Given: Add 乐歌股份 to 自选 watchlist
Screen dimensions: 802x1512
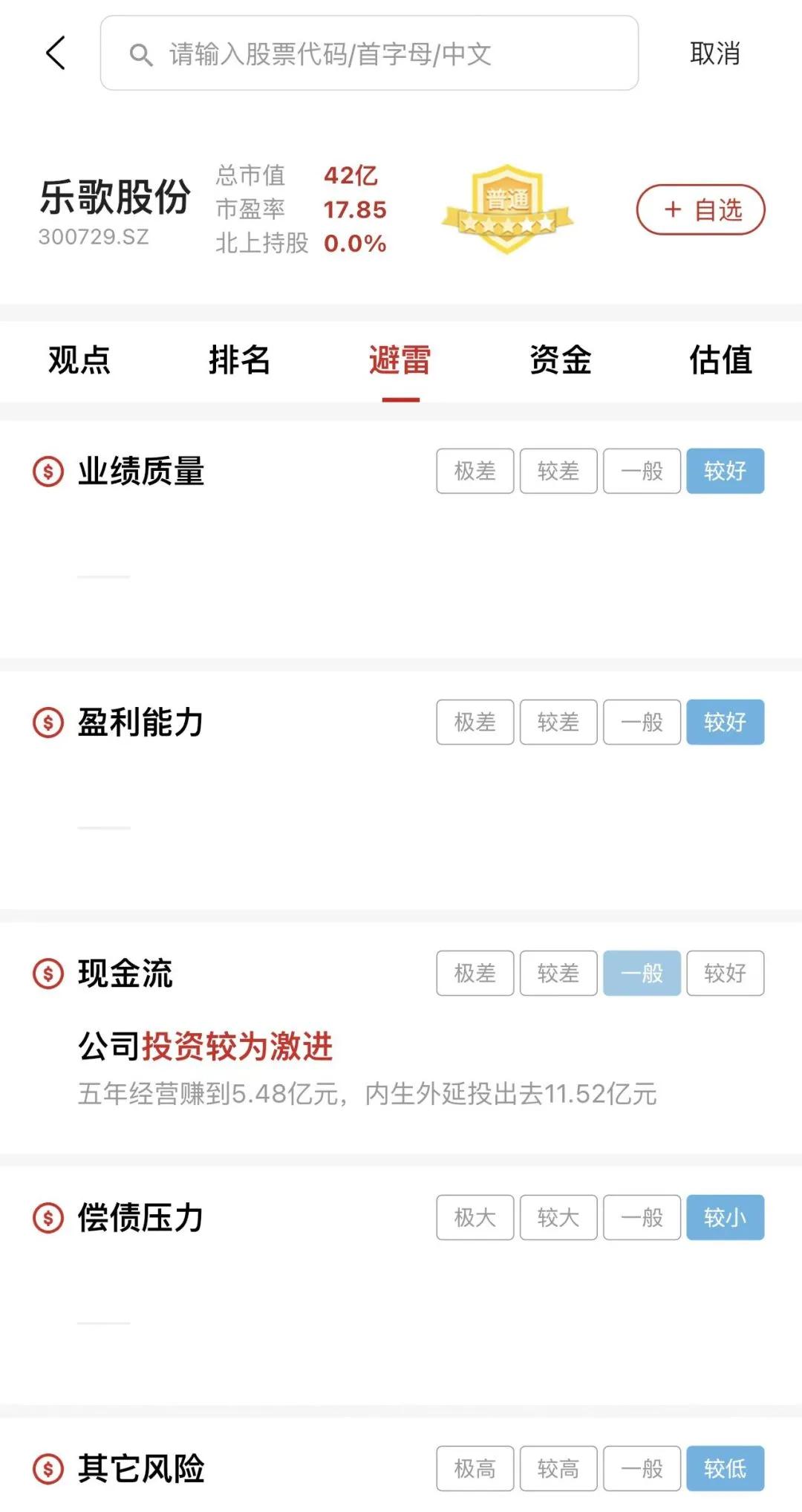Looking at the screenshot, I should point(700,210).
